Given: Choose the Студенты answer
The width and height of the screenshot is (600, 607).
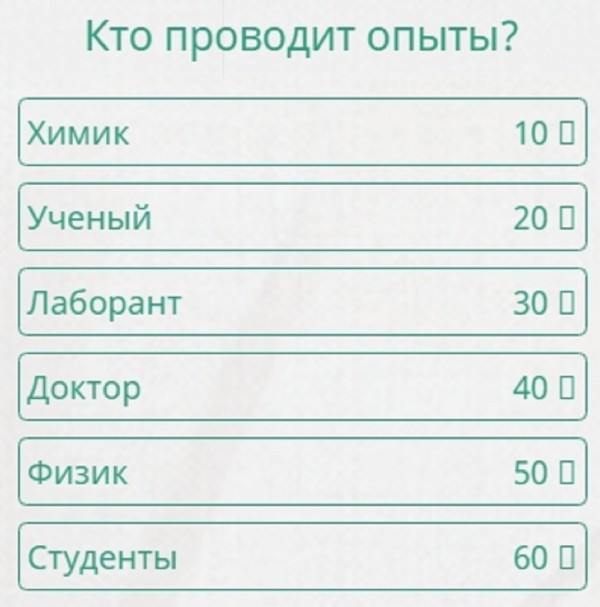Looking at the screenshot, I should [300, 557].
